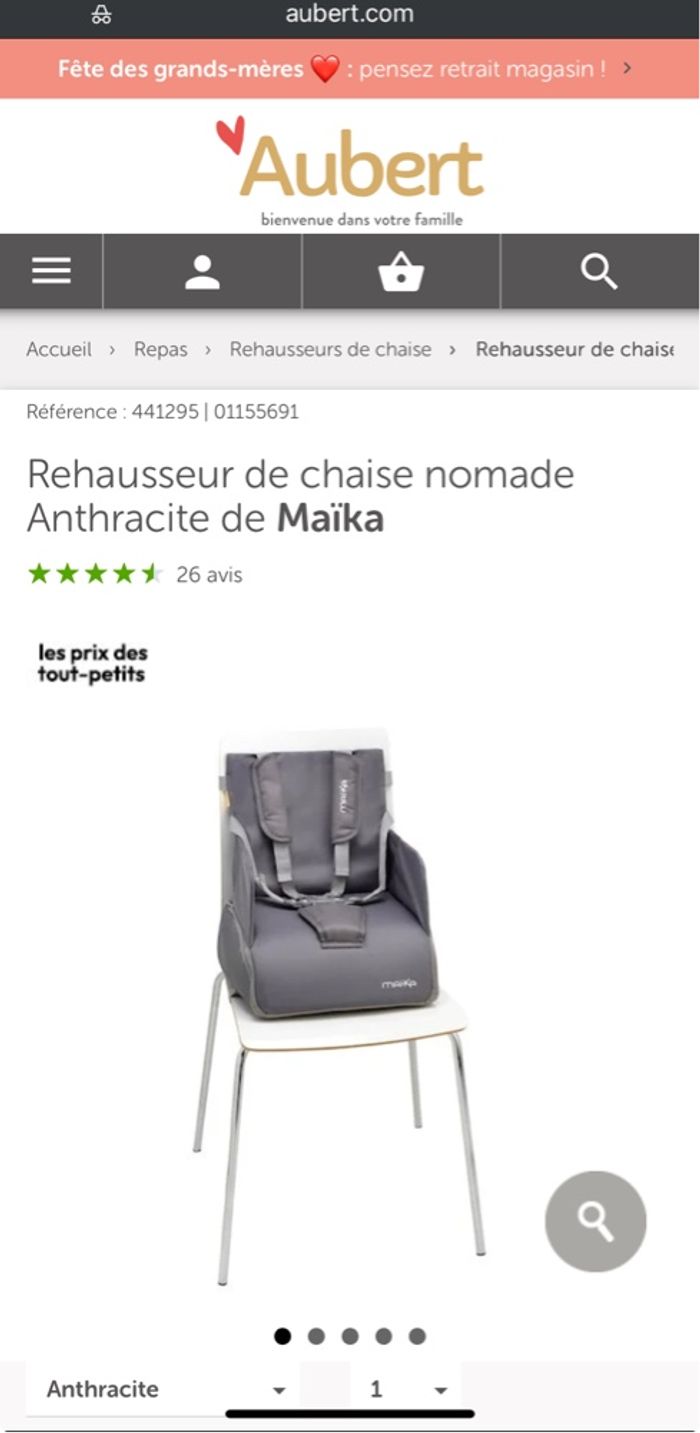View the shopping basket
The image size is (700, 1433).
(400, 271)
